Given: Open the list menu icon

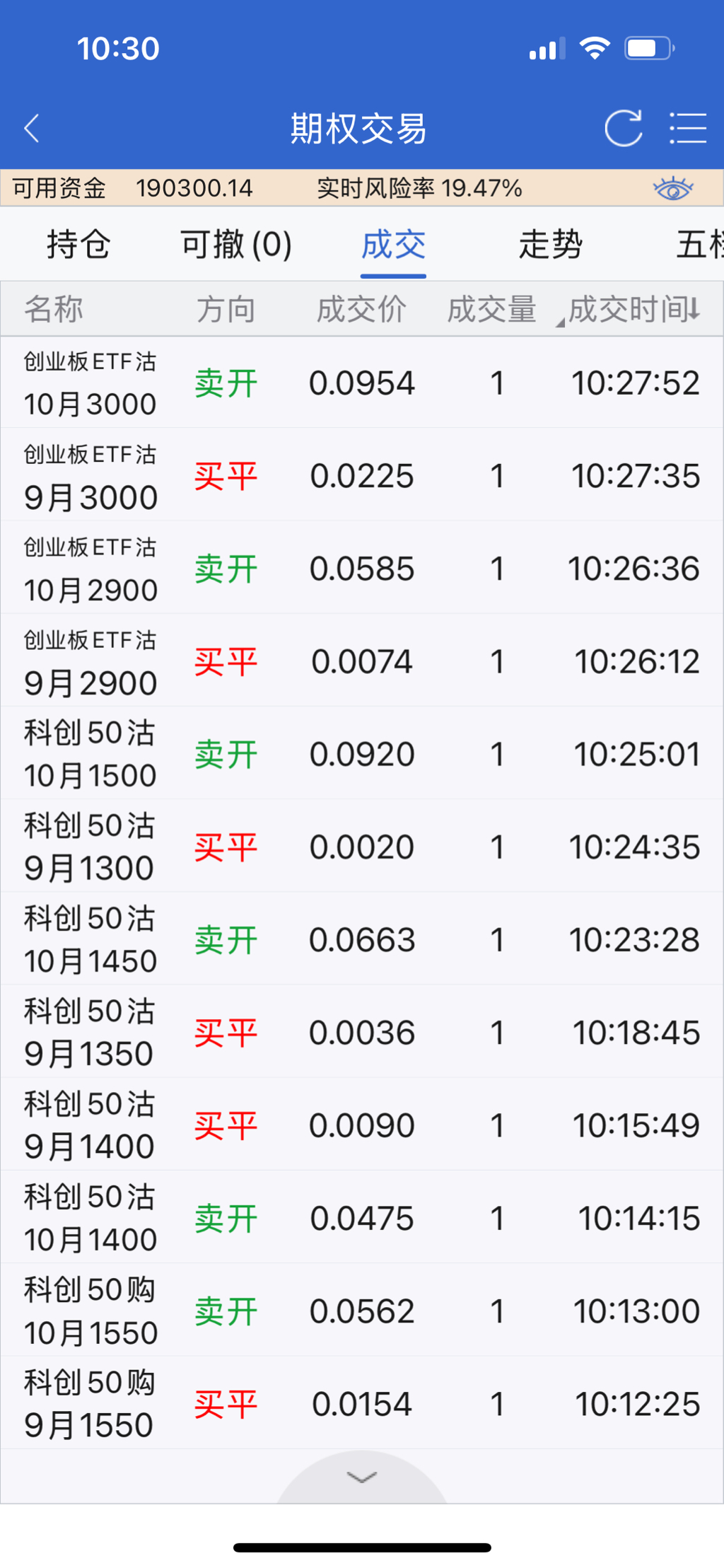Looking at the screenshot, I should (687, 128).
